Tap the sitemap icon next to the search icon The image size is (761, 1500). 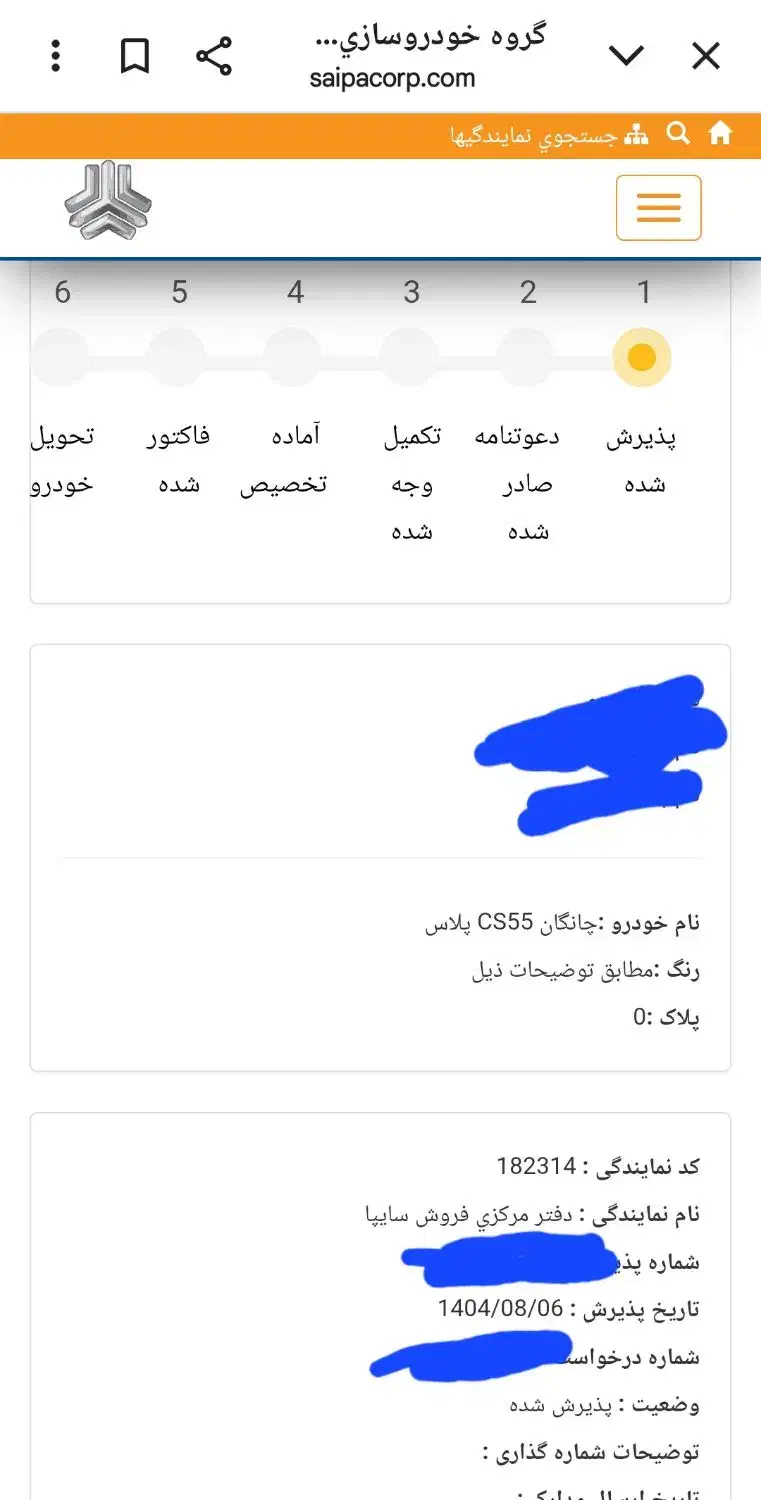640,131
